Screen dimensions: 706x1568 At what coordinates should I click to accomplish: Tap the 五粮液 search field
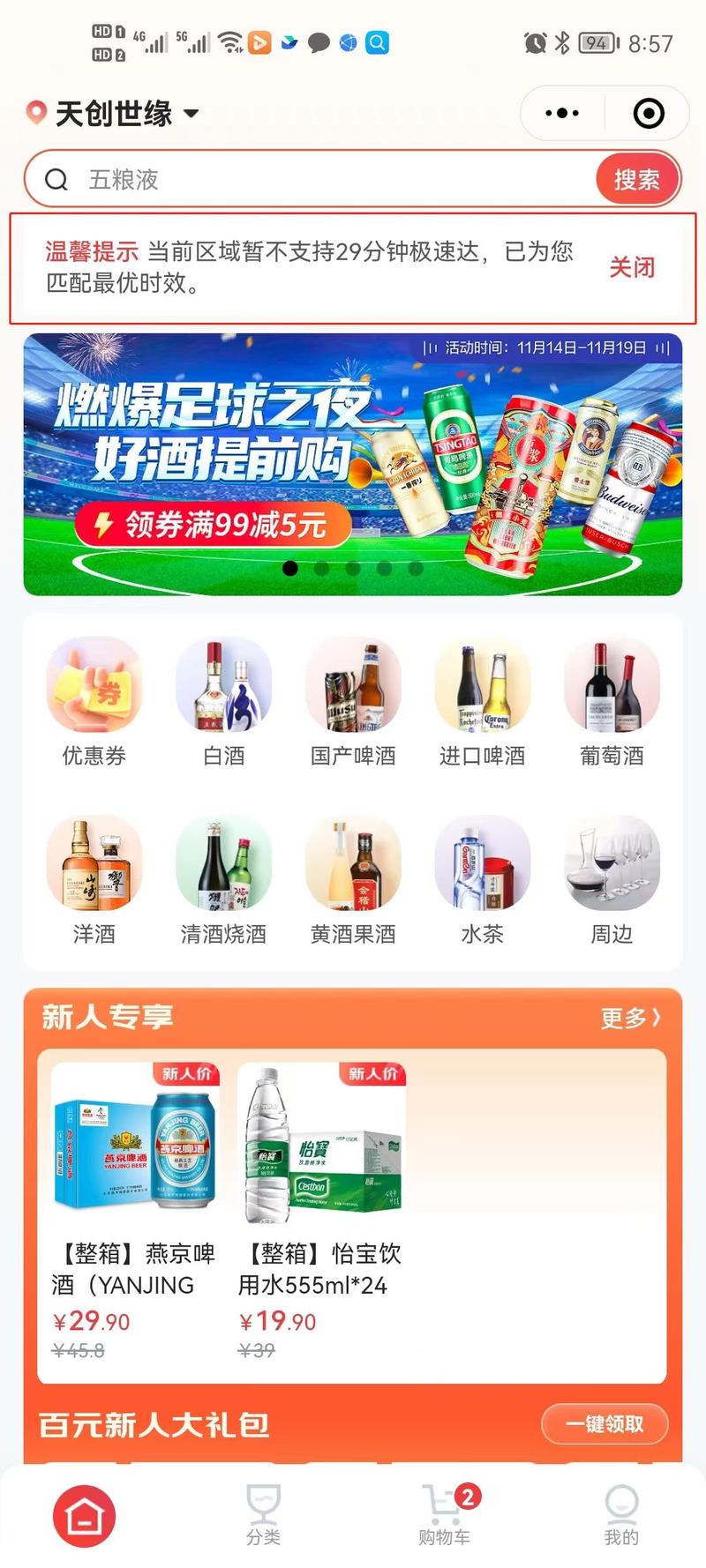pyautogui.click(x=318, y=180)
